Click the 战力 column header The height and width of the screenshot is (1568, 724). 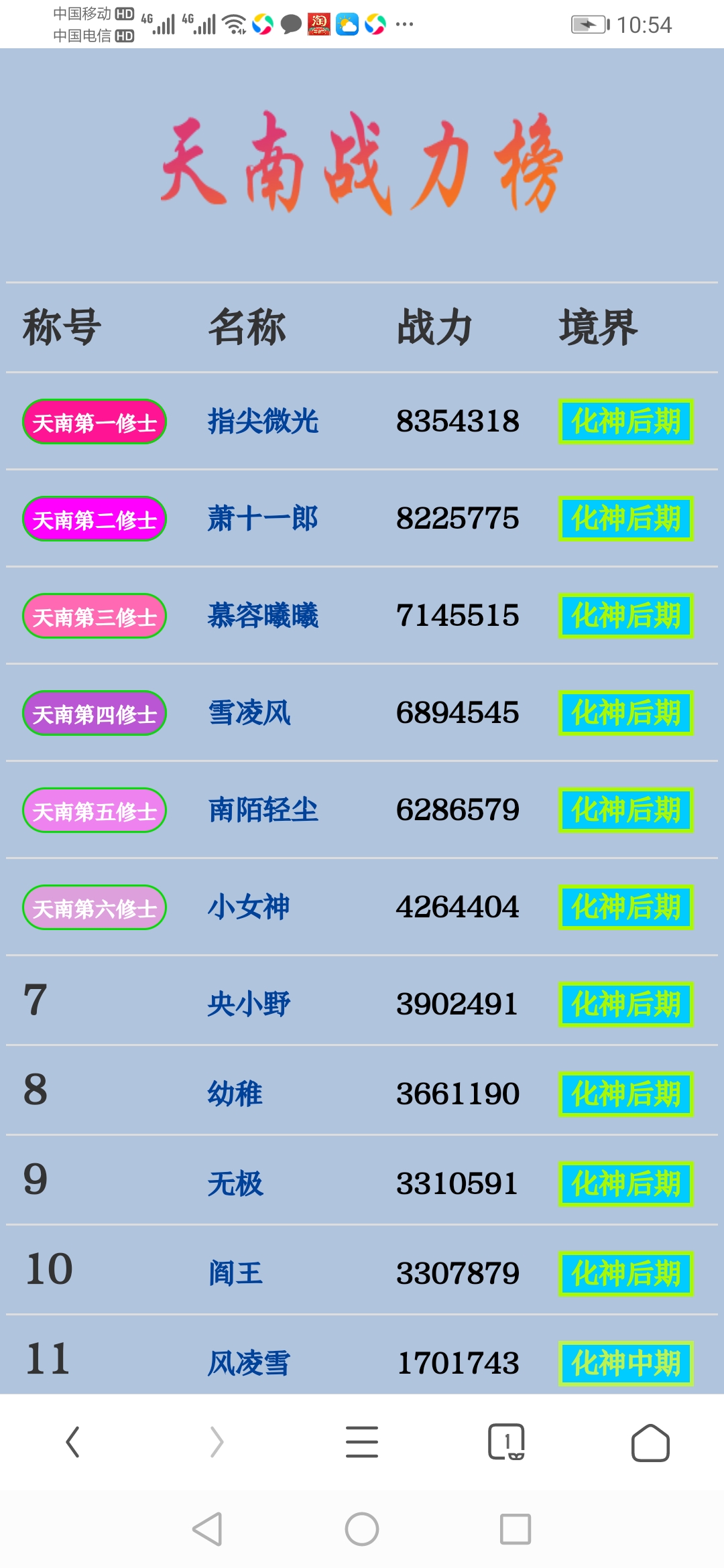pyautogui.click(x=434, y=328)
